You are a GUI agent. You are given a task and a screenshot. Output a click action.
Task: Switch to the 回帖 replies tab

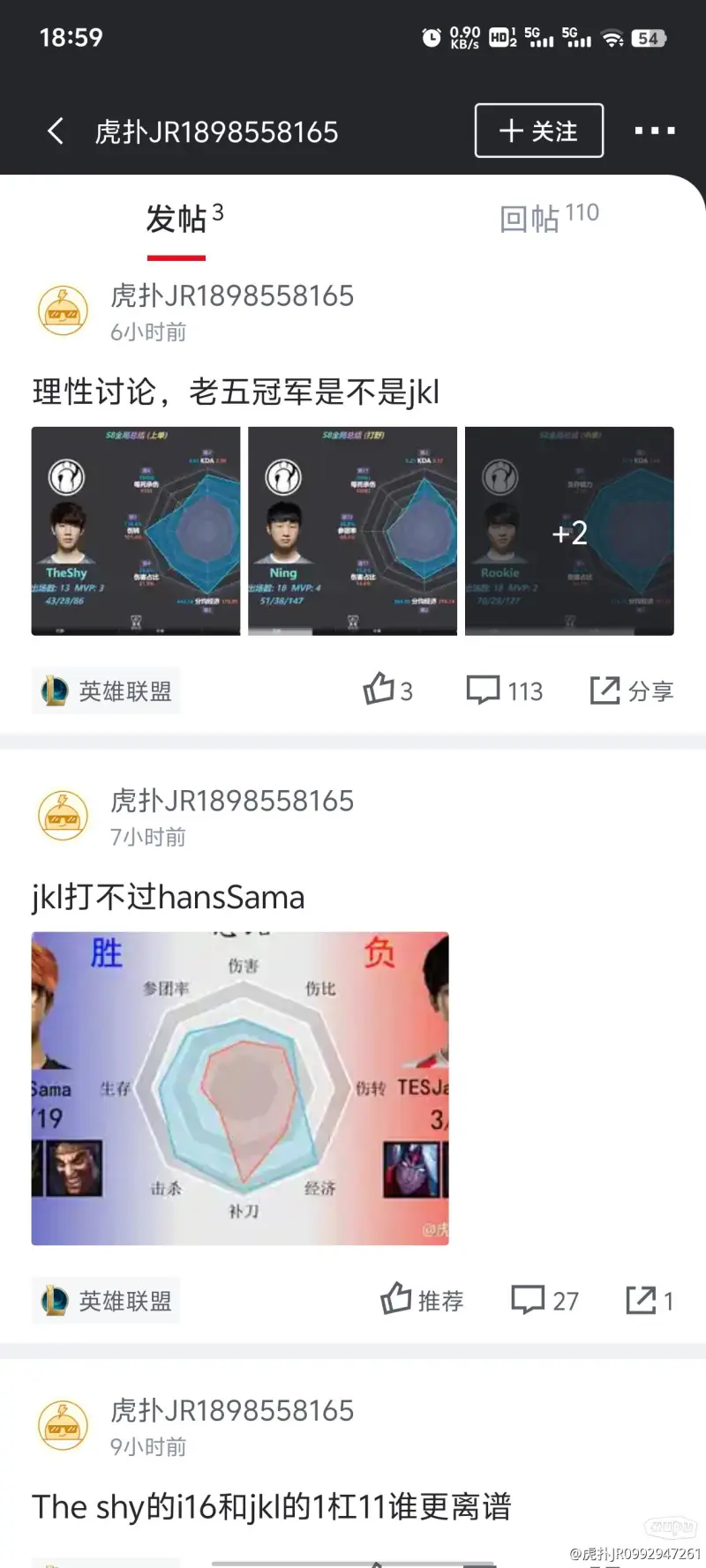(548, 218)
